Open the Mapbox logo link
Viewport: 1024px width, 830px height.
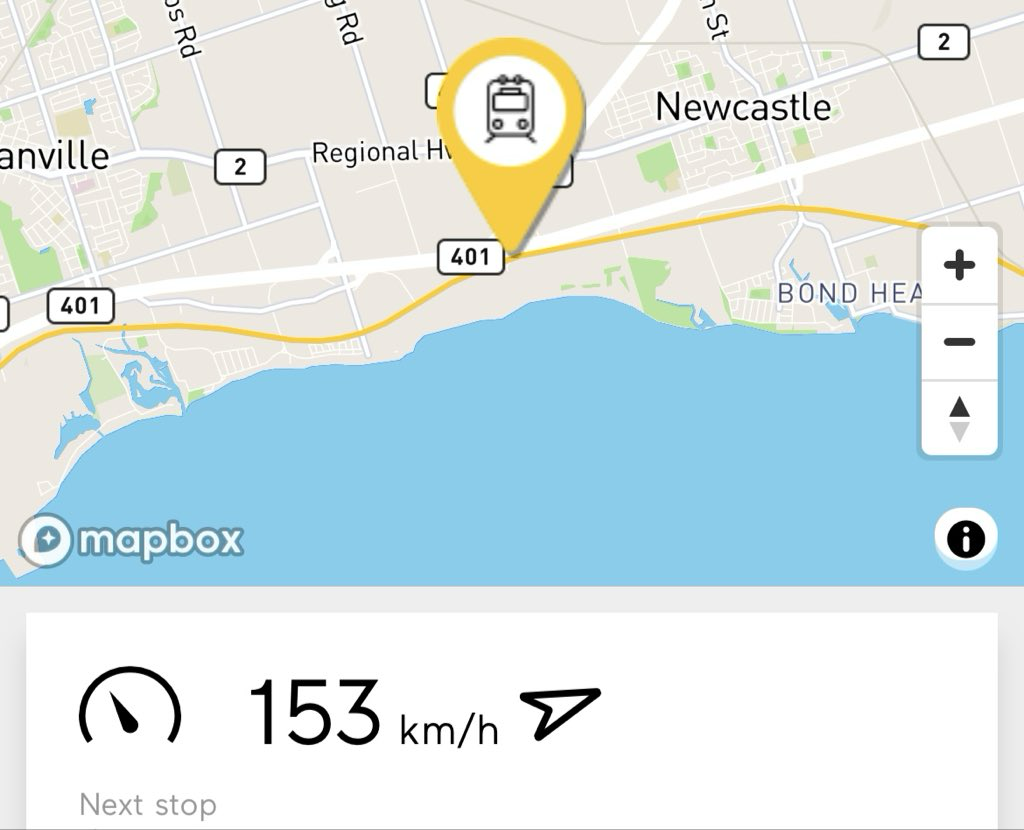point(131,540)
